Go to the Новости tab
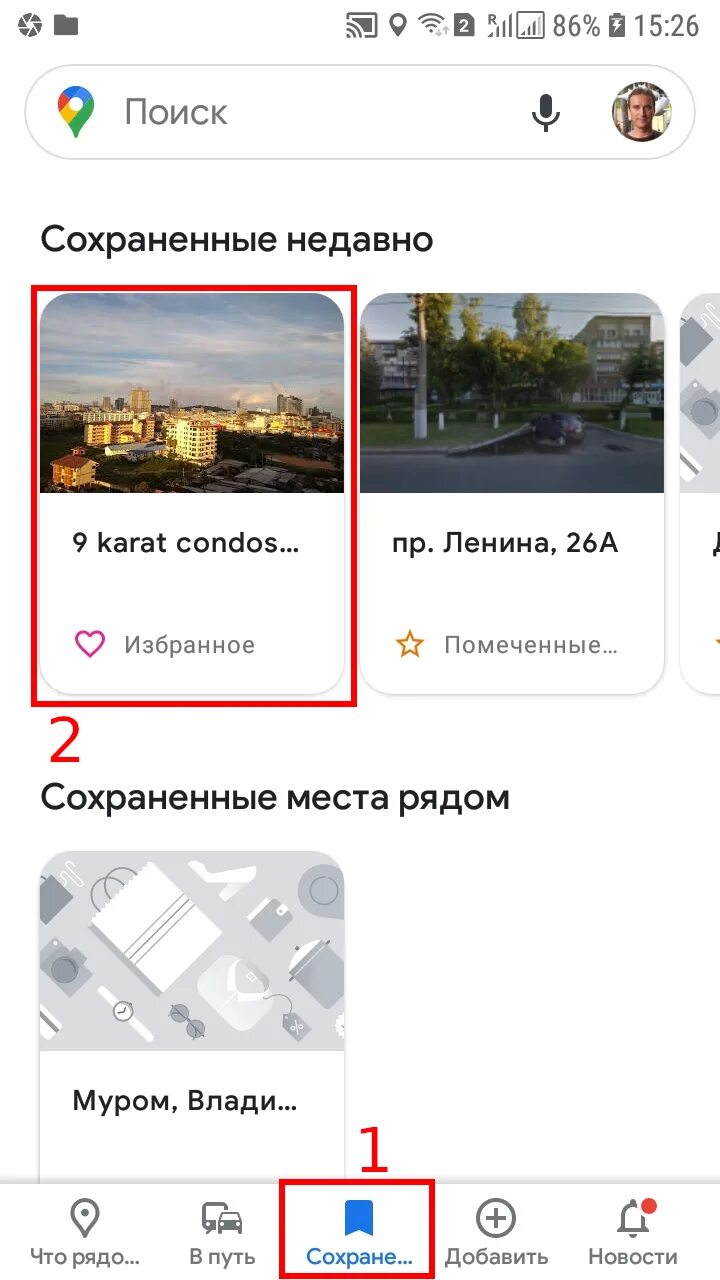Viewport: 720px width, 1280px height. (x=633, y=1232)
